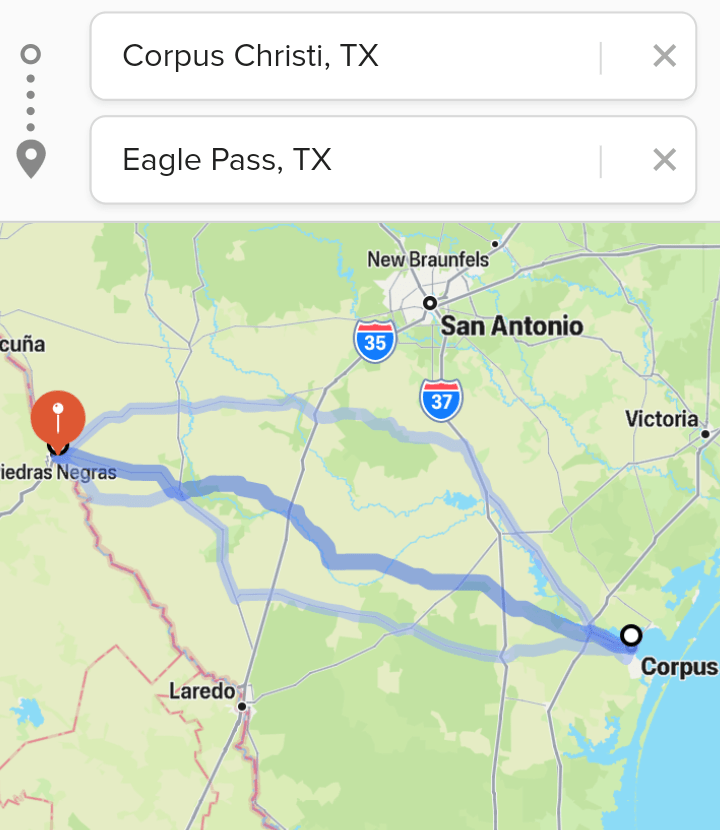Edit the Corpus Christi, TX origin field
The width and height of the screenshot is (720, 830).
[x=340, y=56]
